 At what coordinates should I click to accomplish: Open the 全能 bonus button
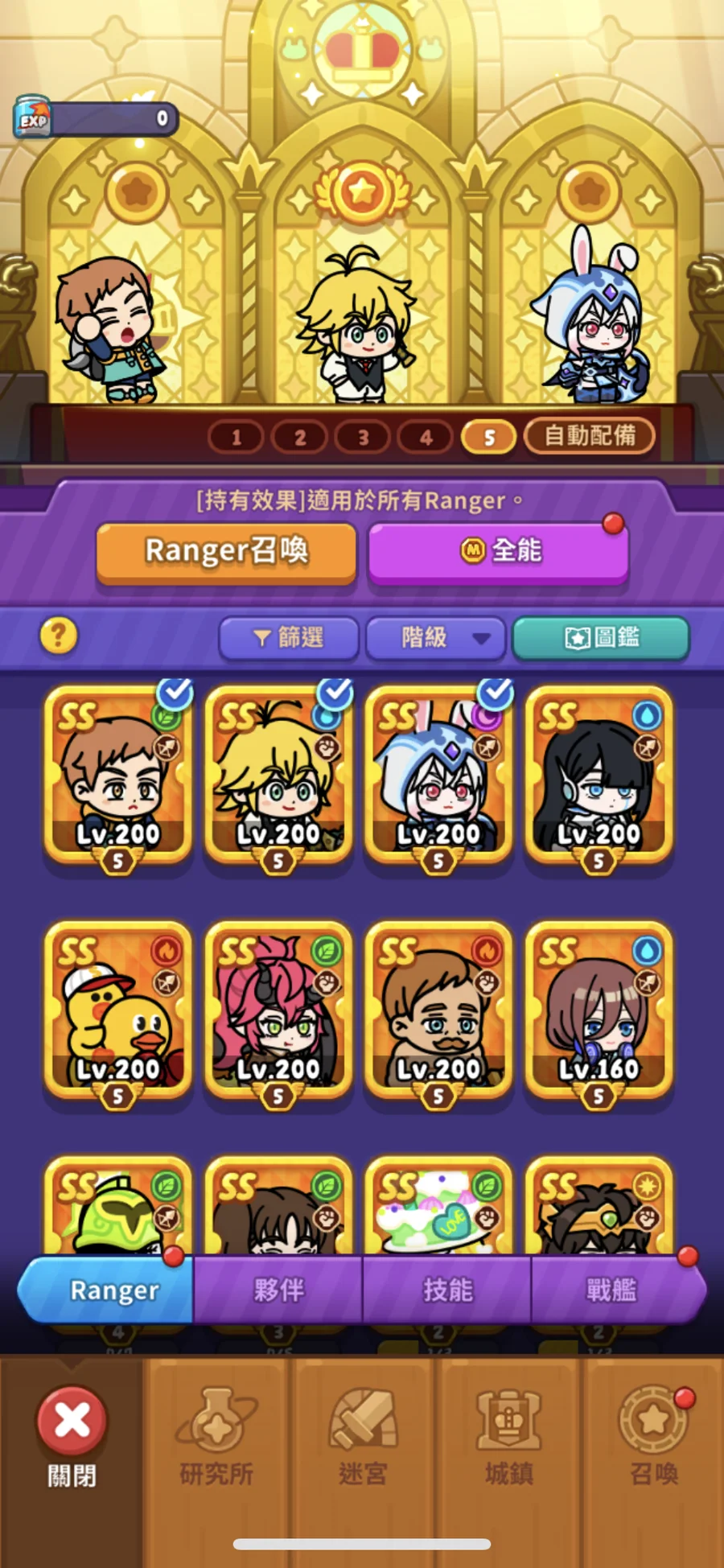pos(498,551)
